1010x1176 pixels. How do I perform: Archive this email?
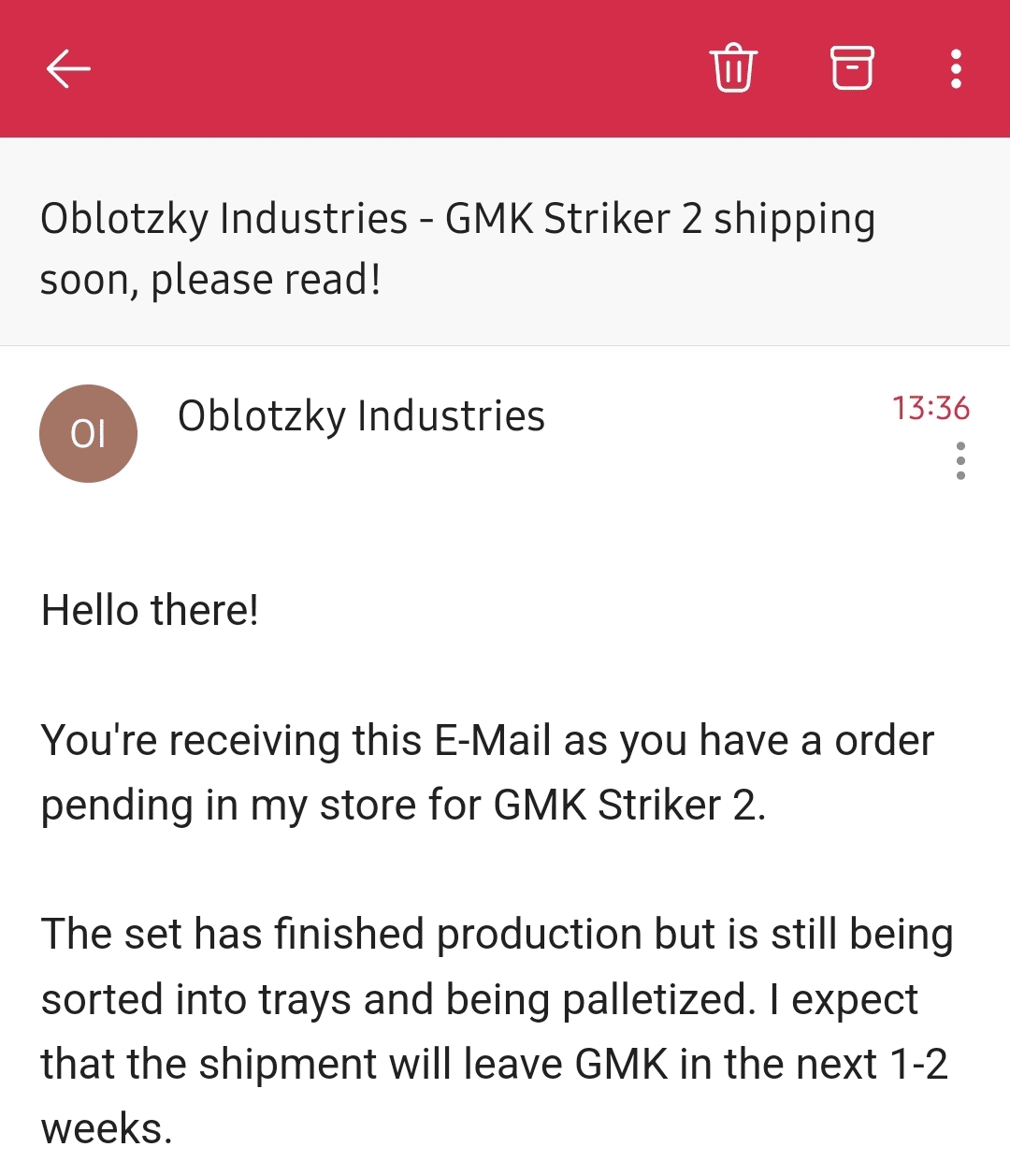coord(852,68)
